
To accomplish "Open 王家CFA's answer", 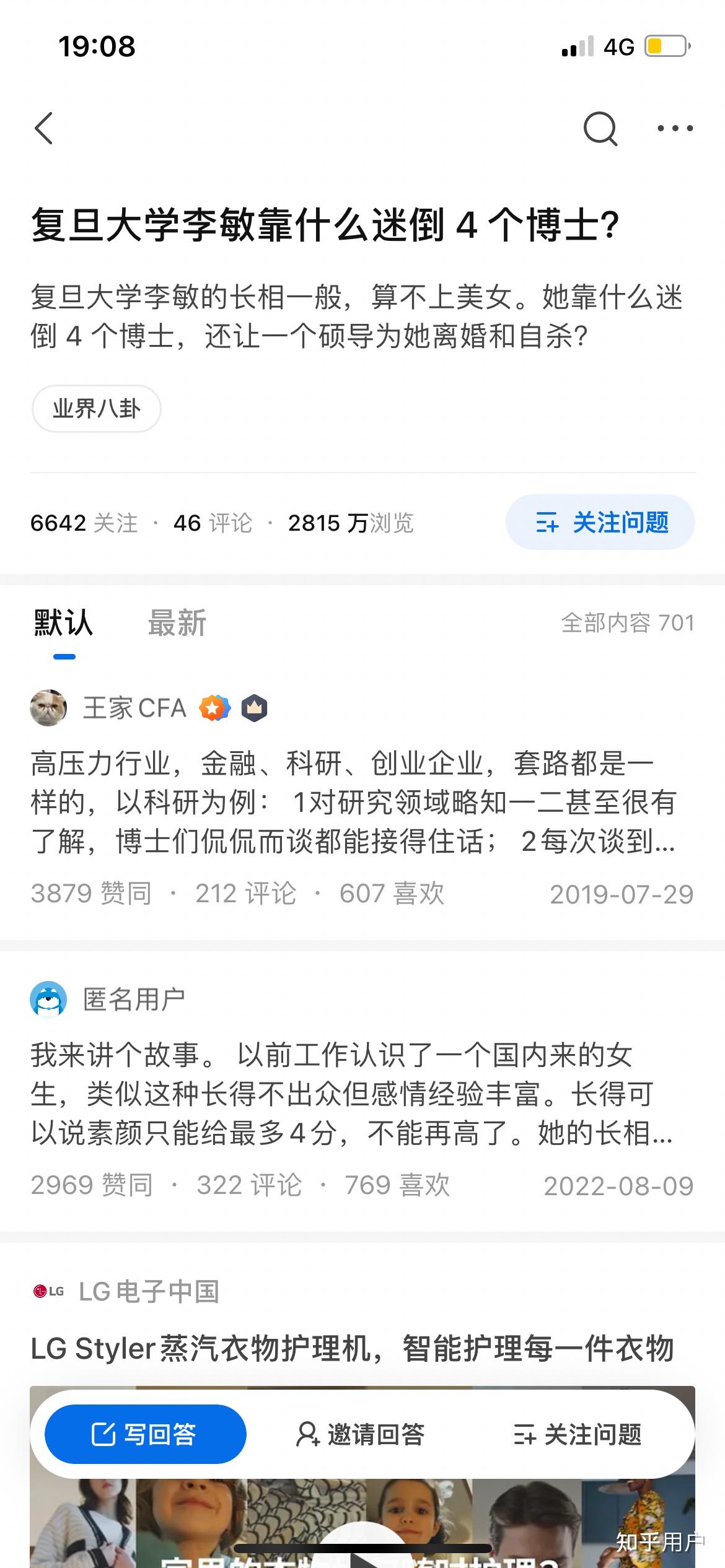I will pos(353,803).
